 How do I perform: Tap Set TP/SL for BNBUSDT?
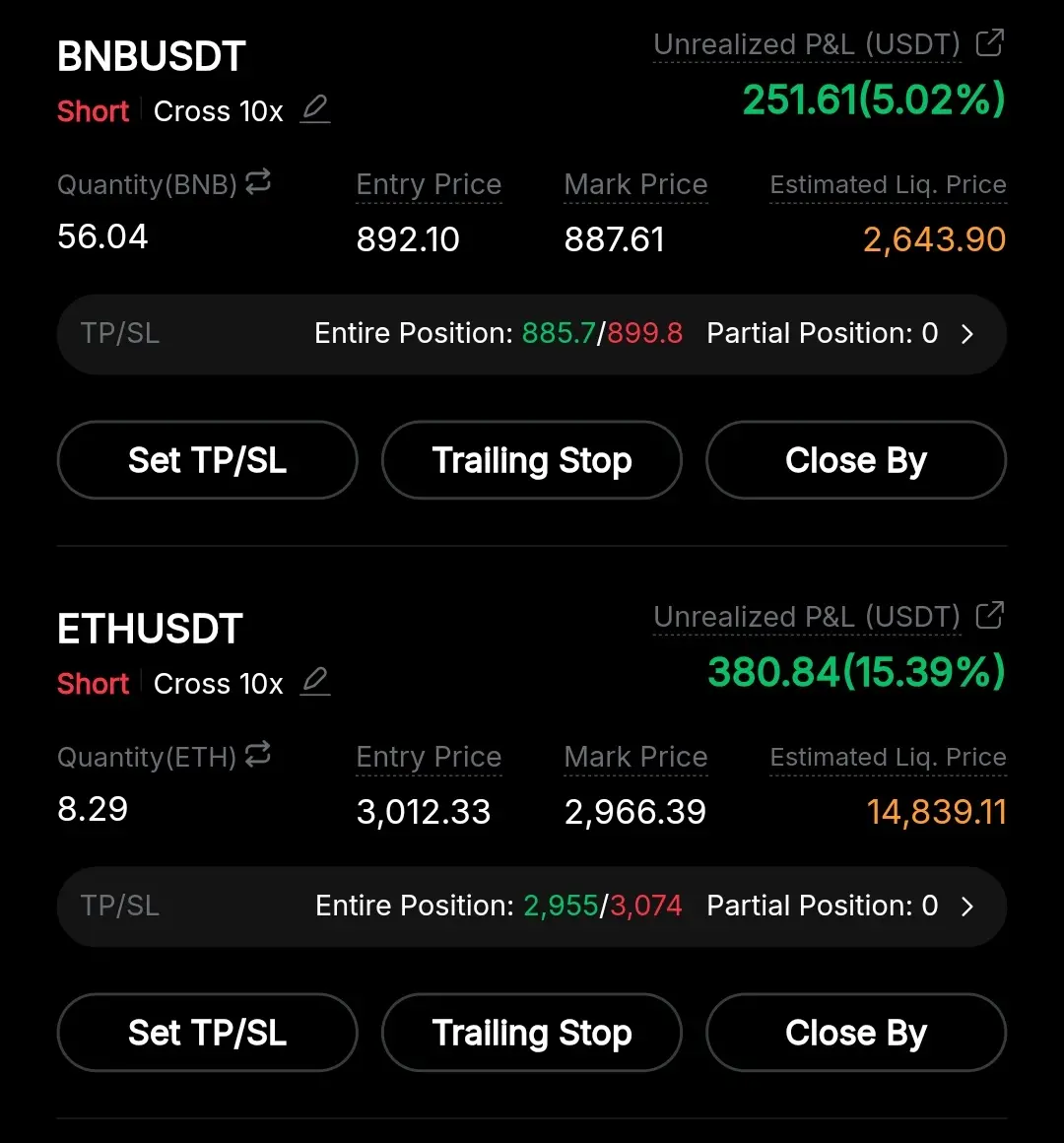[x=207, y=460]
